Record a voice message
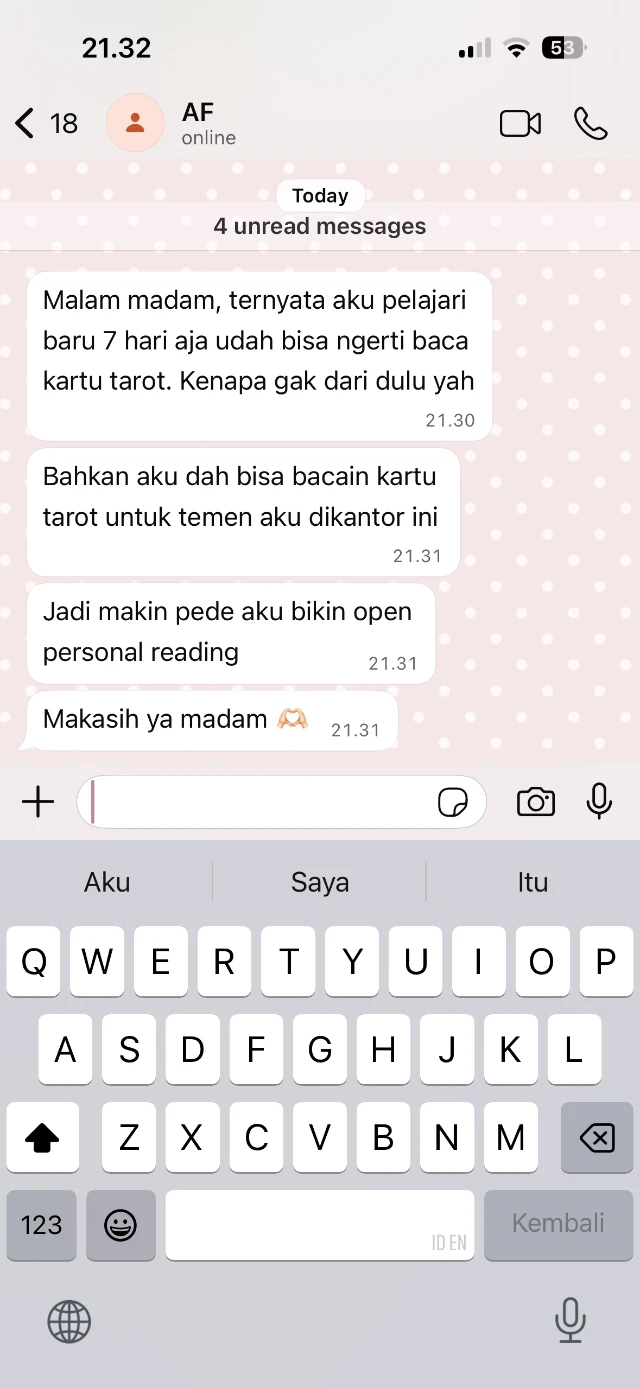Screen dimensions: 640x1387 (x=599, y=802)
